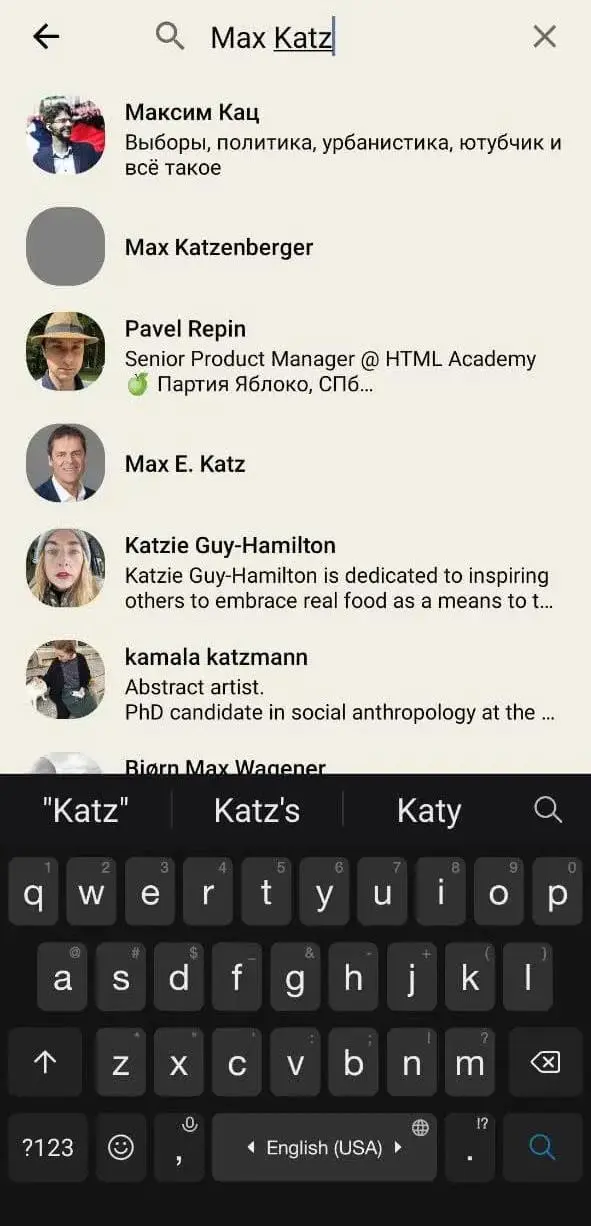
Task: Clear the search query with X
Action: [x=544, y=37]
